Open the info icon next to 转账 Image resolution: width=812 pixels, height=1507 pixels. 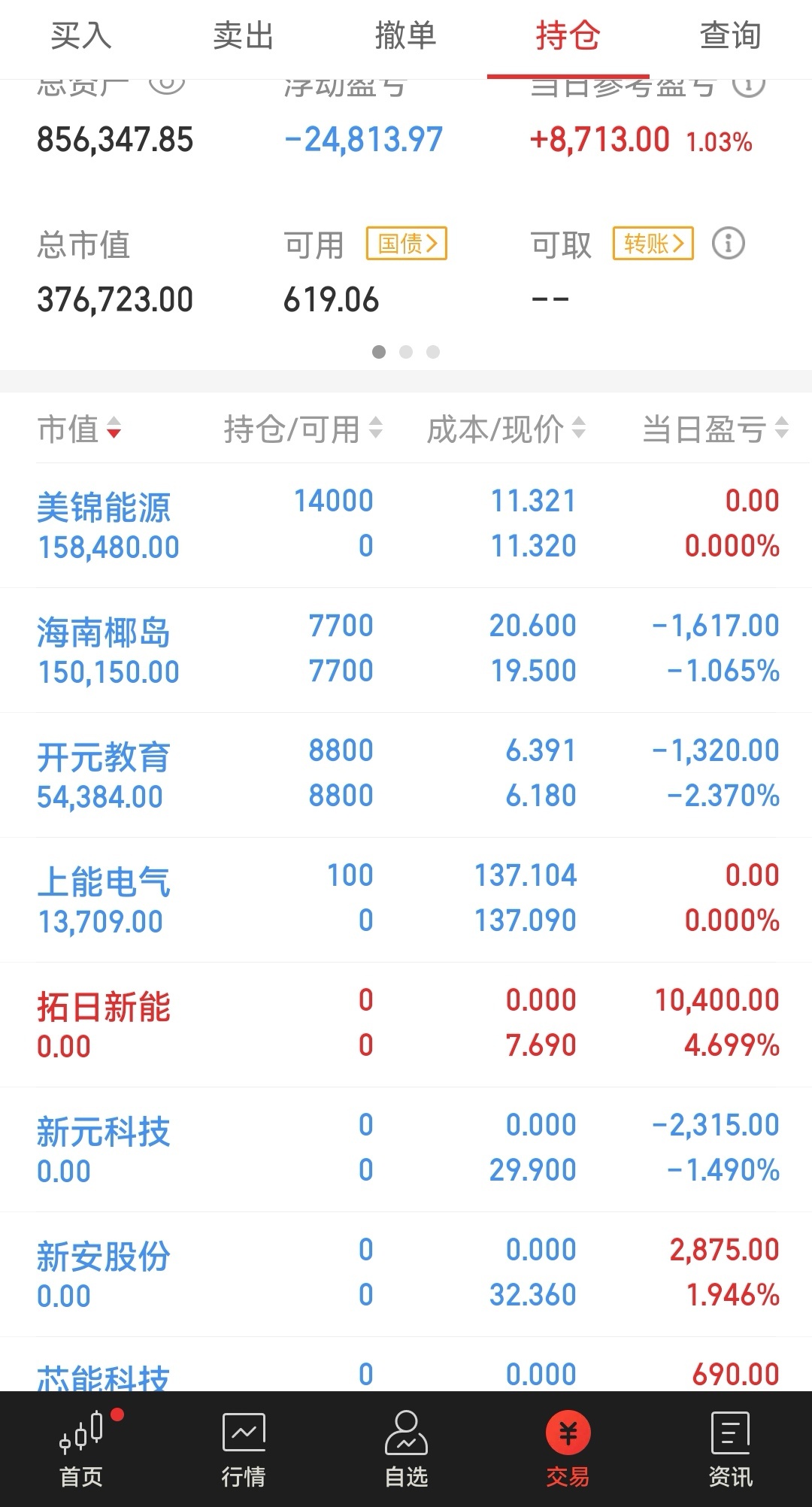(x=728, y=244)
